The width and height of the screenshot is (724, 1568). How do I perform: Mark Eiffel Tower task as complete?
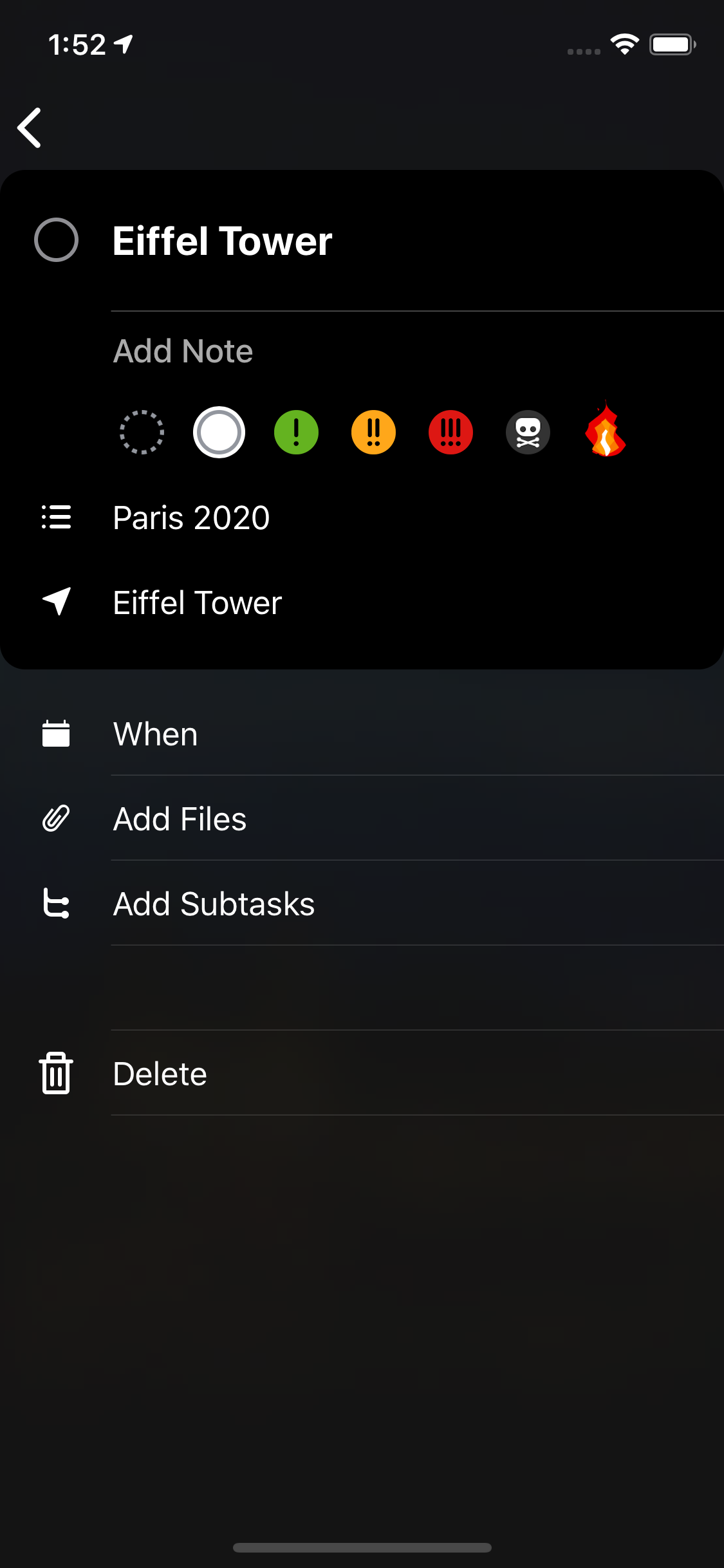[x=56, y=240]
